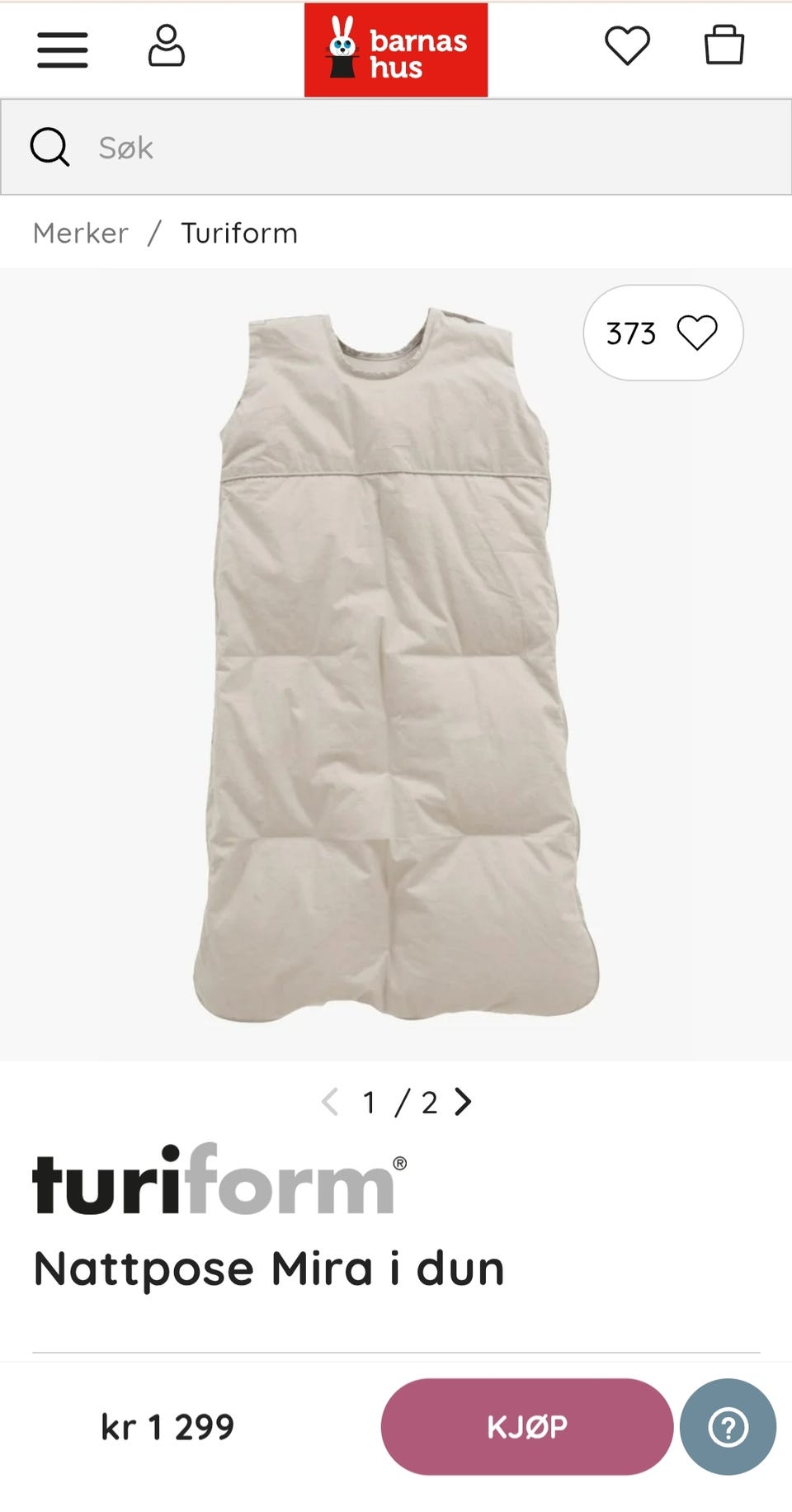Screen dimensions: 792x1512
Task: Show the previous product image
Action: pos(330,1102)
